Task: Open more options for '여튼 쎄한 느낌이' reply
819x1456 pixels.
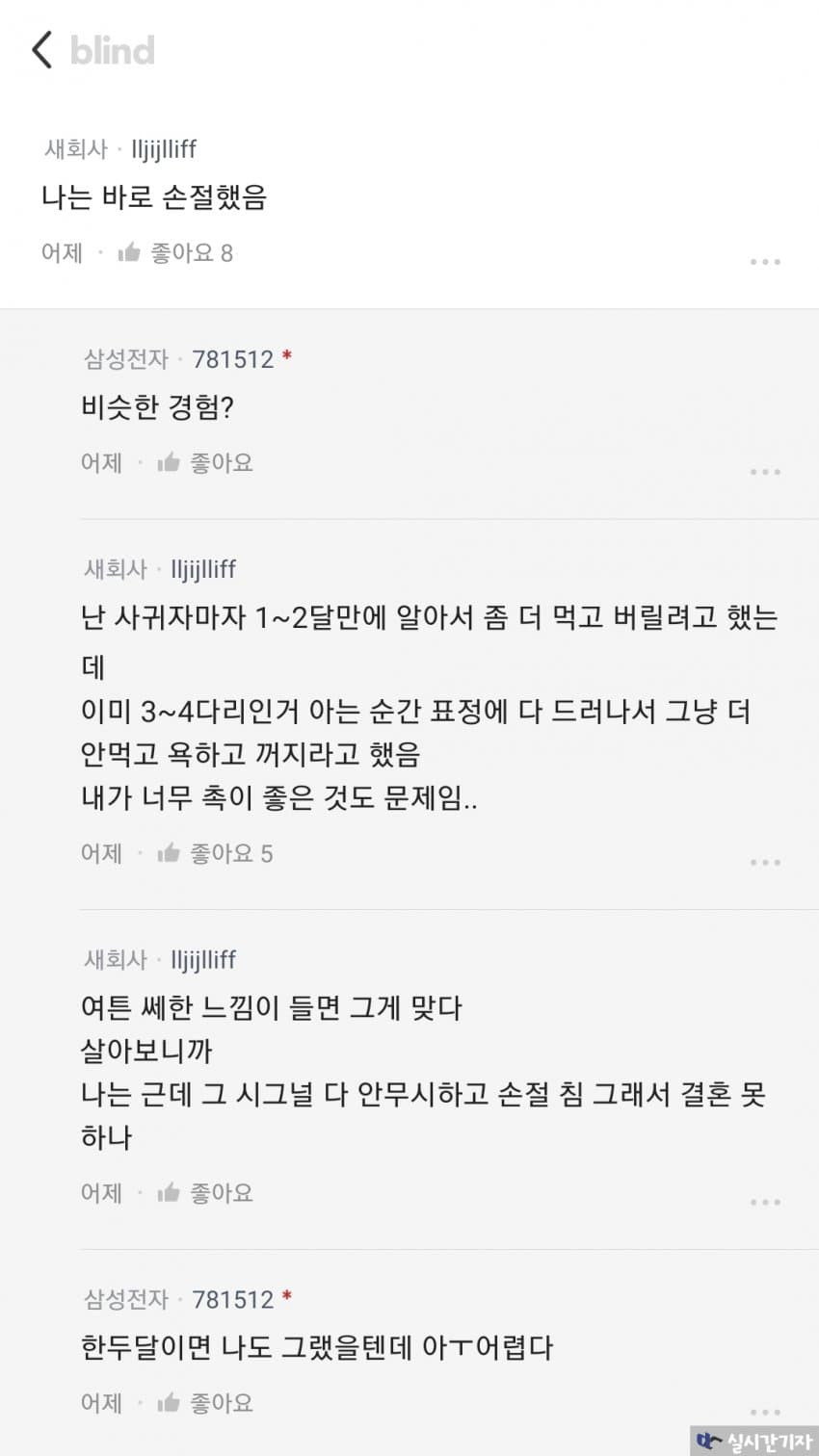Action: [764, 1202]
